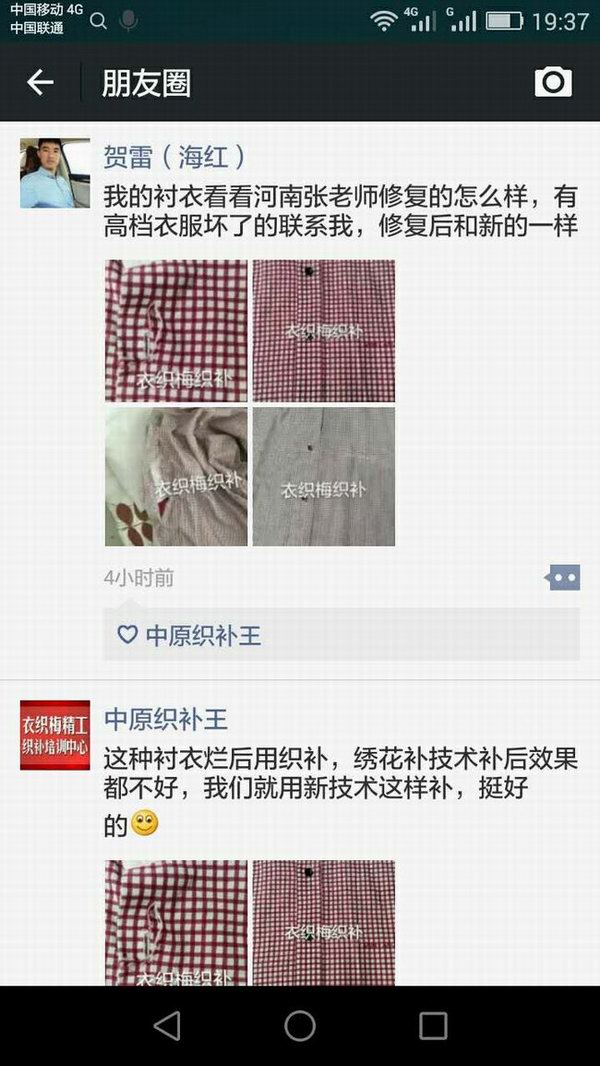Open the camera to post a moment
Screen dimensions: 600x1066
point(553,82)
